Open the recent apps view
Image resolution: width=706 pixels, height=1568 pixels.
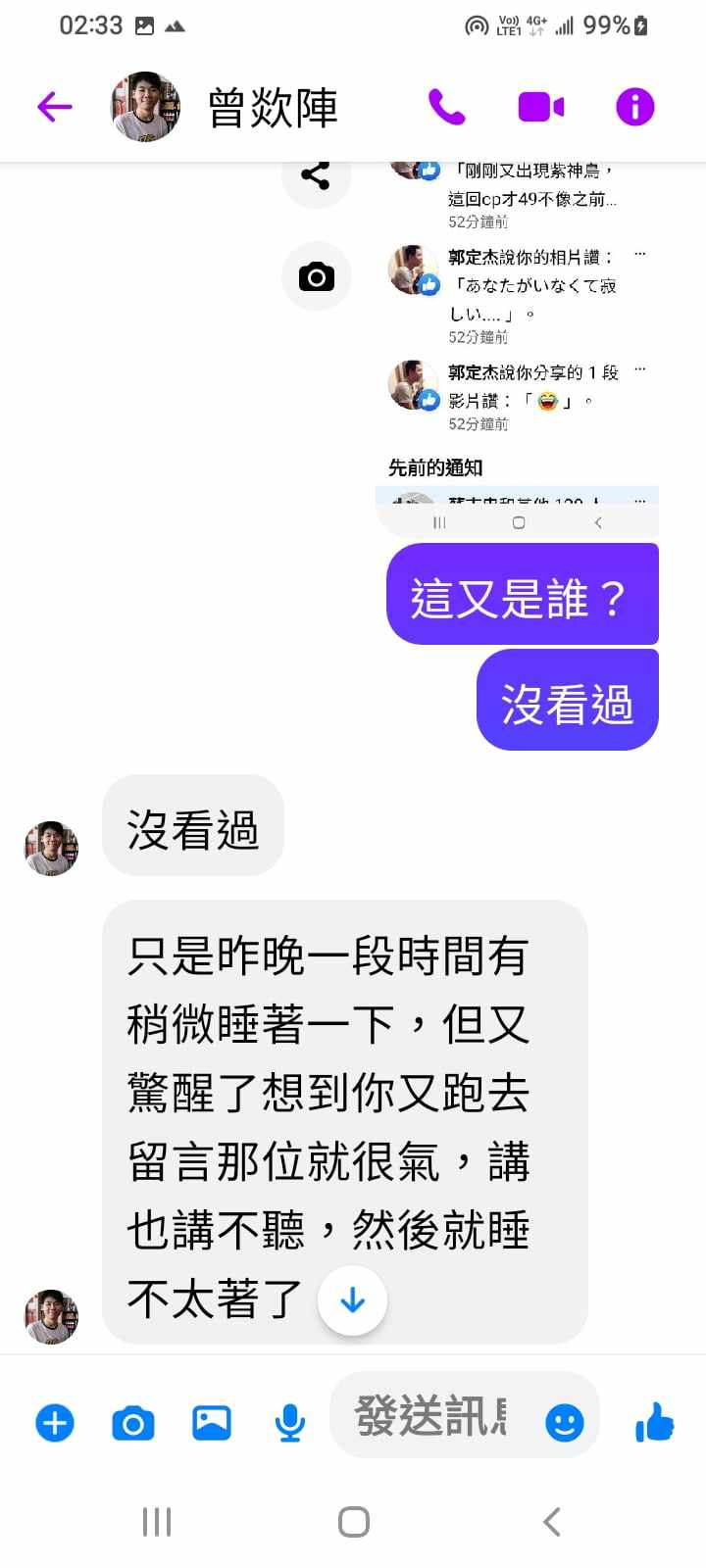(157, 1522)
